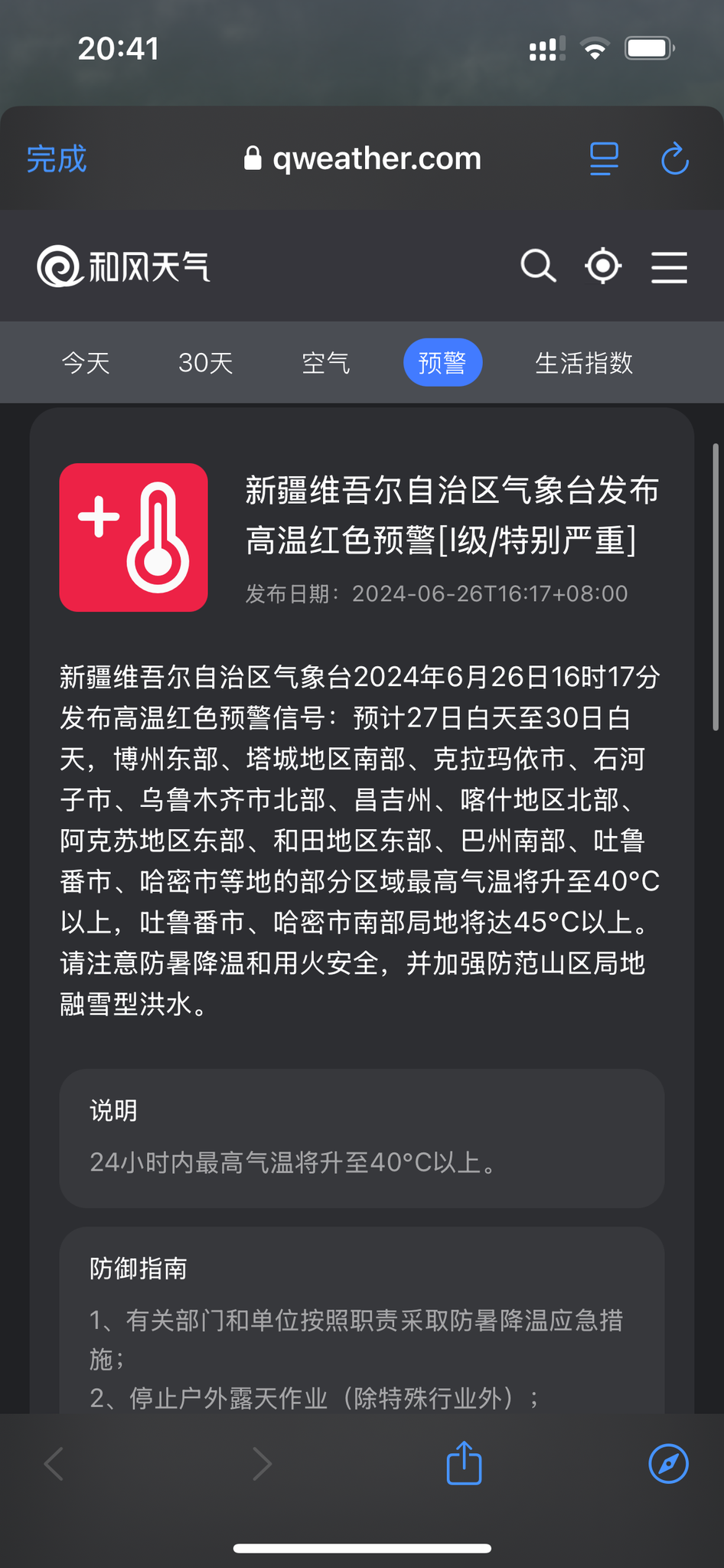Select the 生活指数 tab
This screenshot has height=1568, width=724.
584,362
